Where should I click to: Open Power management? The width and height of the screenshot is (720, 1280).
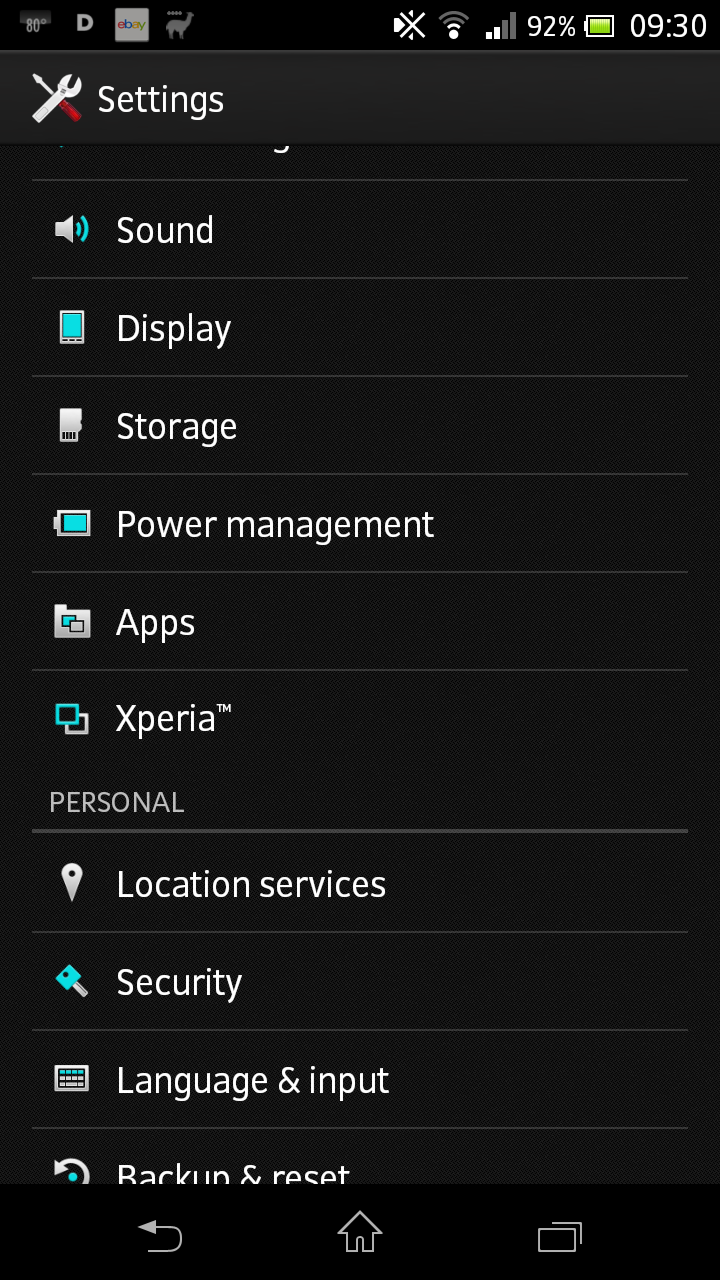(360, 524)
